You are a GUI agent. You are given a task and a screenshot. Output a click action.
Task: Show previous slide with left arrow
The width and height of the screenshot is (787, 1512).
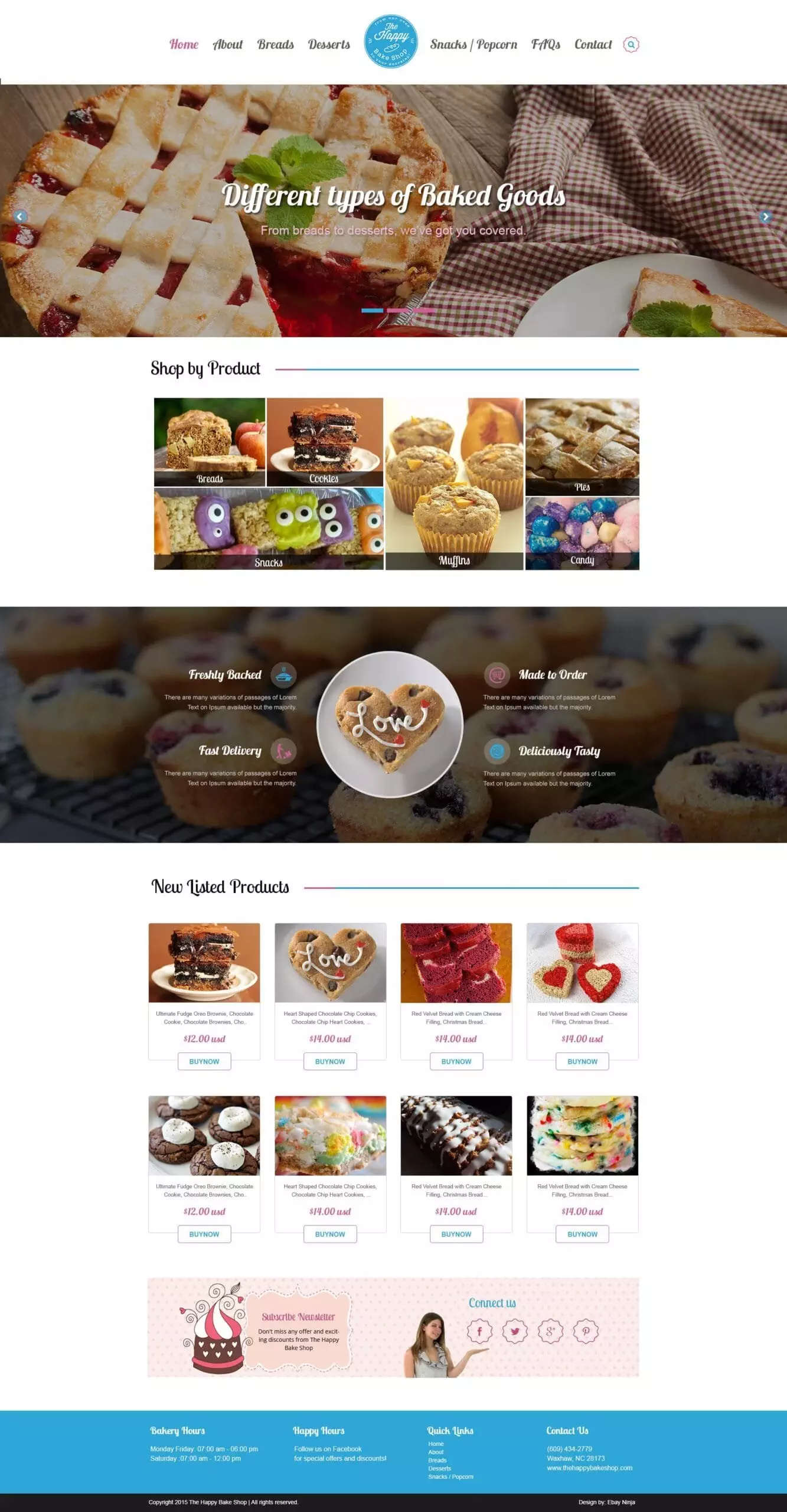(20, 217)
